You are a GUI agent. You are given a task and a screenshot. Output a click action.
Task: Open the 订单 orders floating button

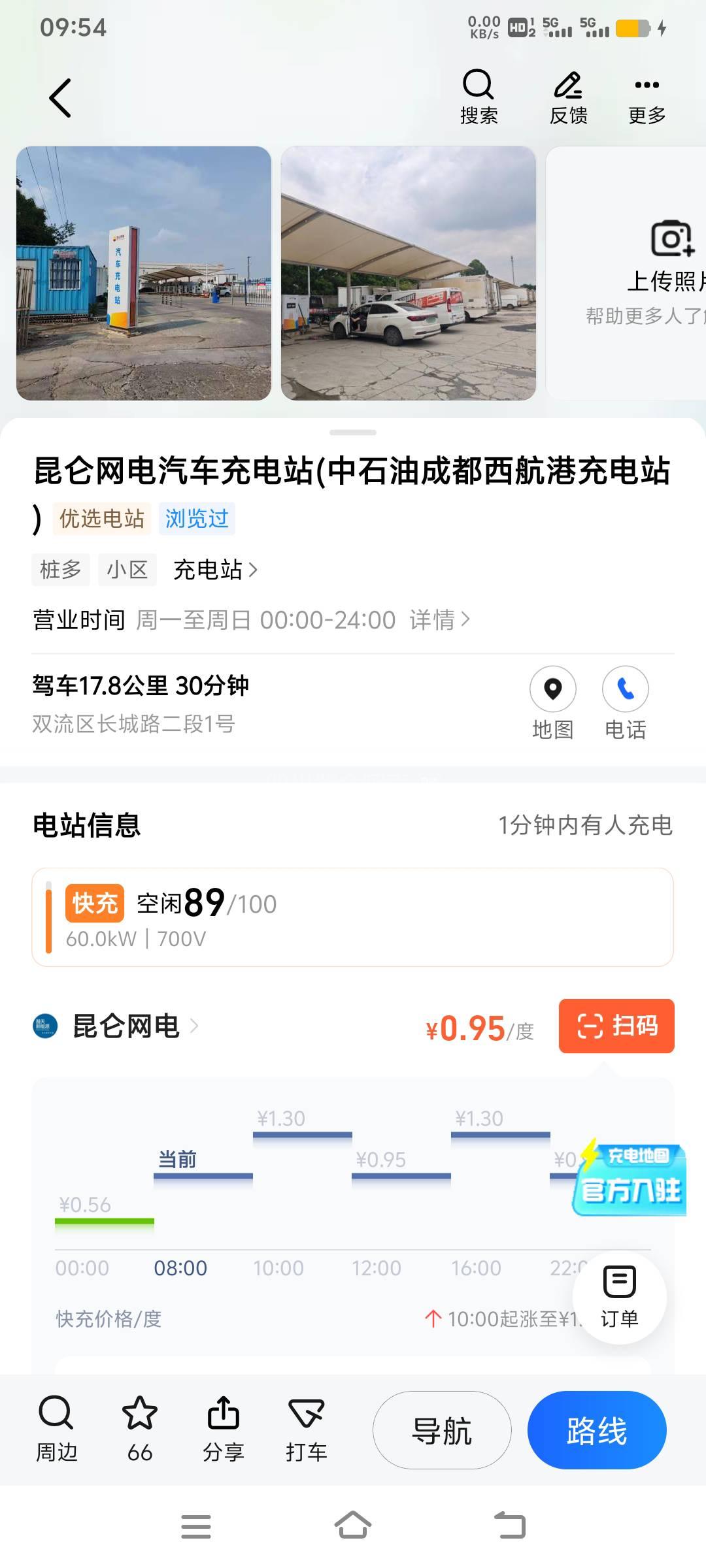pos(619,1297)
